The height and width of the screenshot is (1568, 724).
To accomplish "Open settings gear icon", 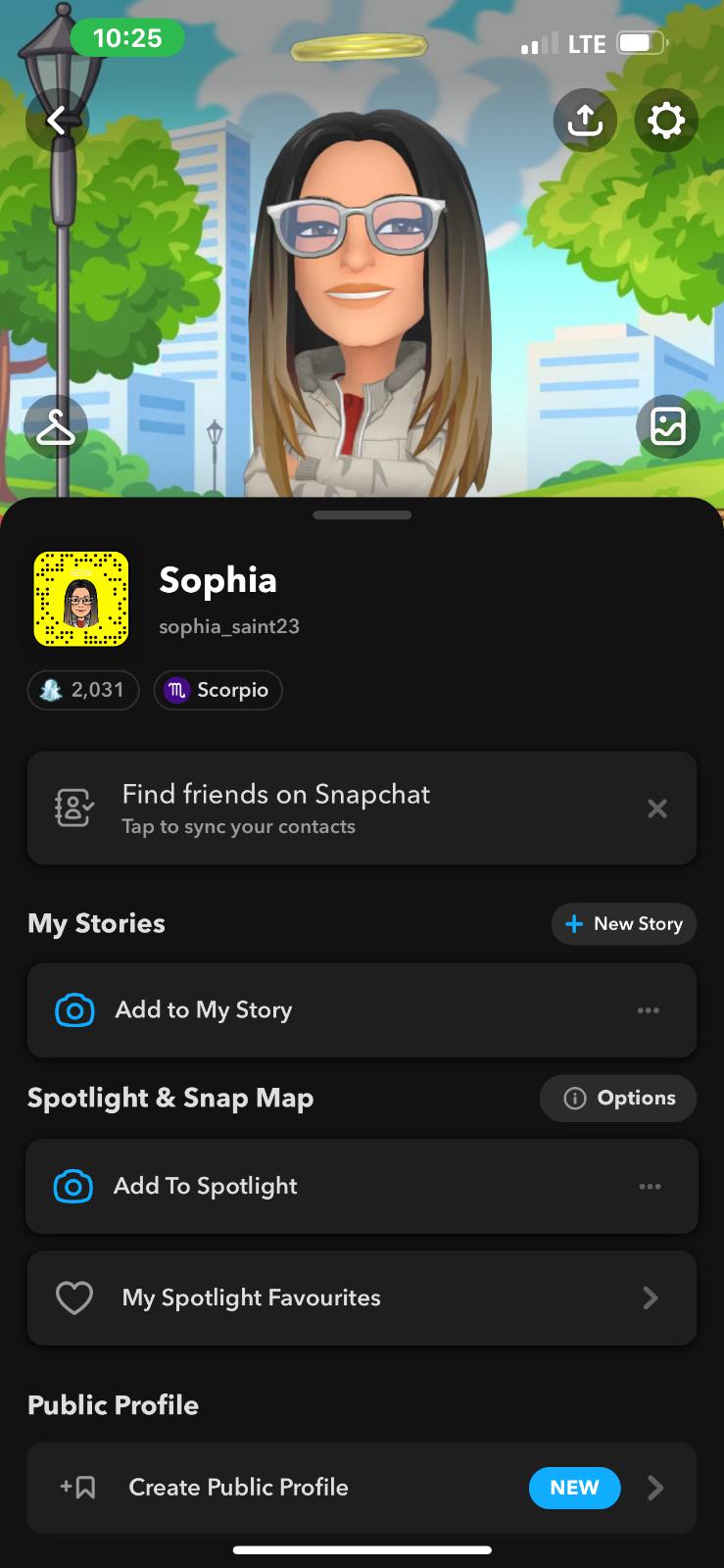I will (666, 121).
